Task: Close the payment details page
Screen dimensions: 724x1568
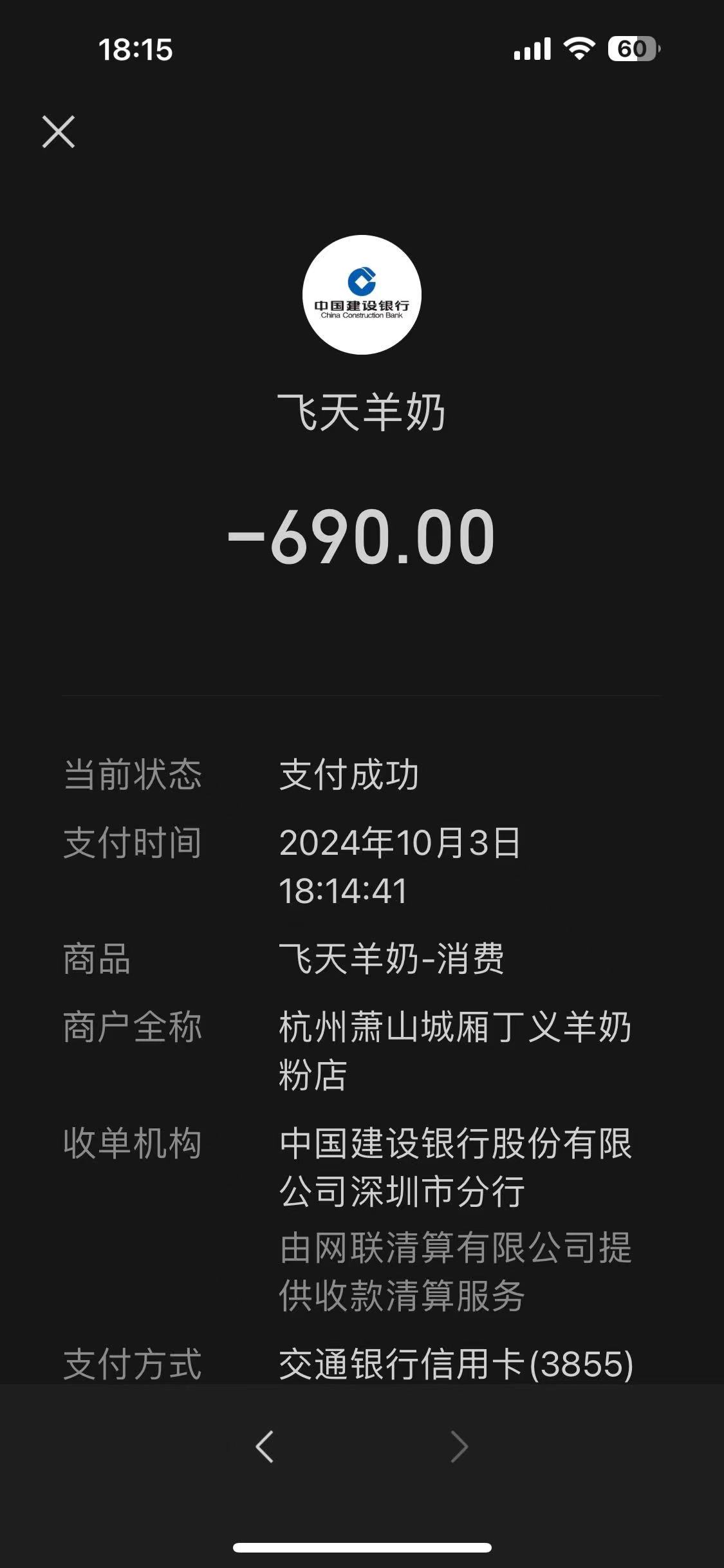Action: 59,132
